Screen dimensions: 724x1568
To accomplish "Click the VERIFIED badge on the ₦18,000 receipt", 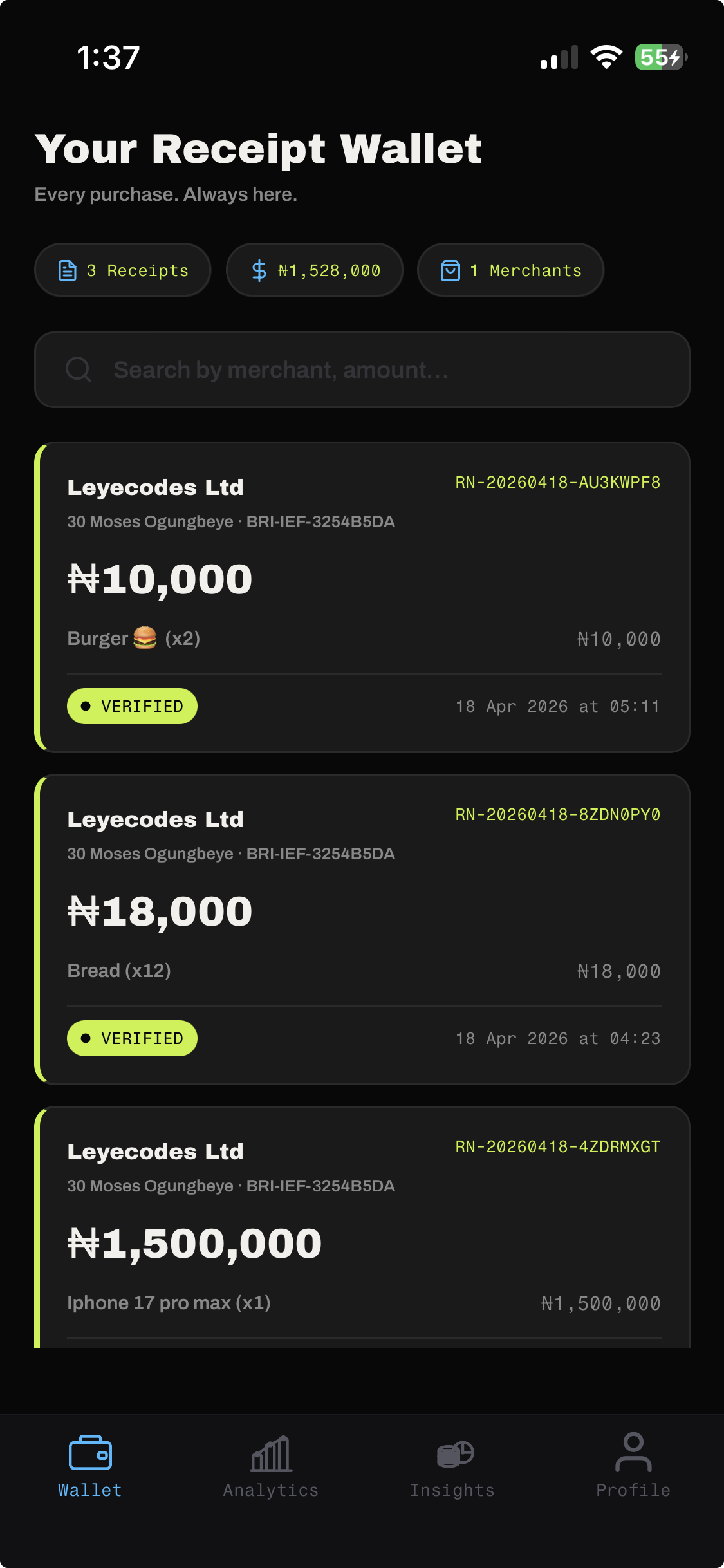I will [132, 1038].
